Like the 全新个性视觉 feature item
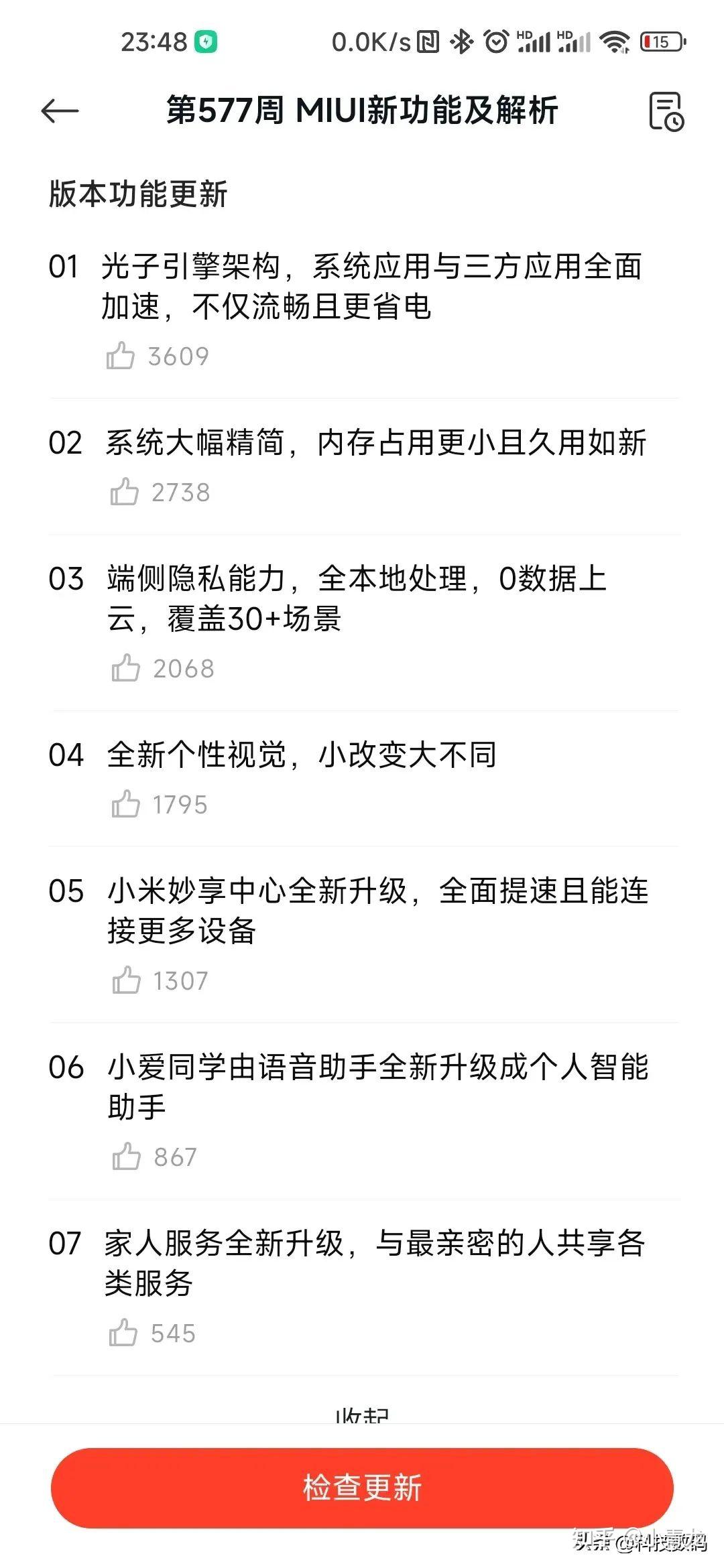Screen dimensions: 724x1568 [x=125, y=804]
